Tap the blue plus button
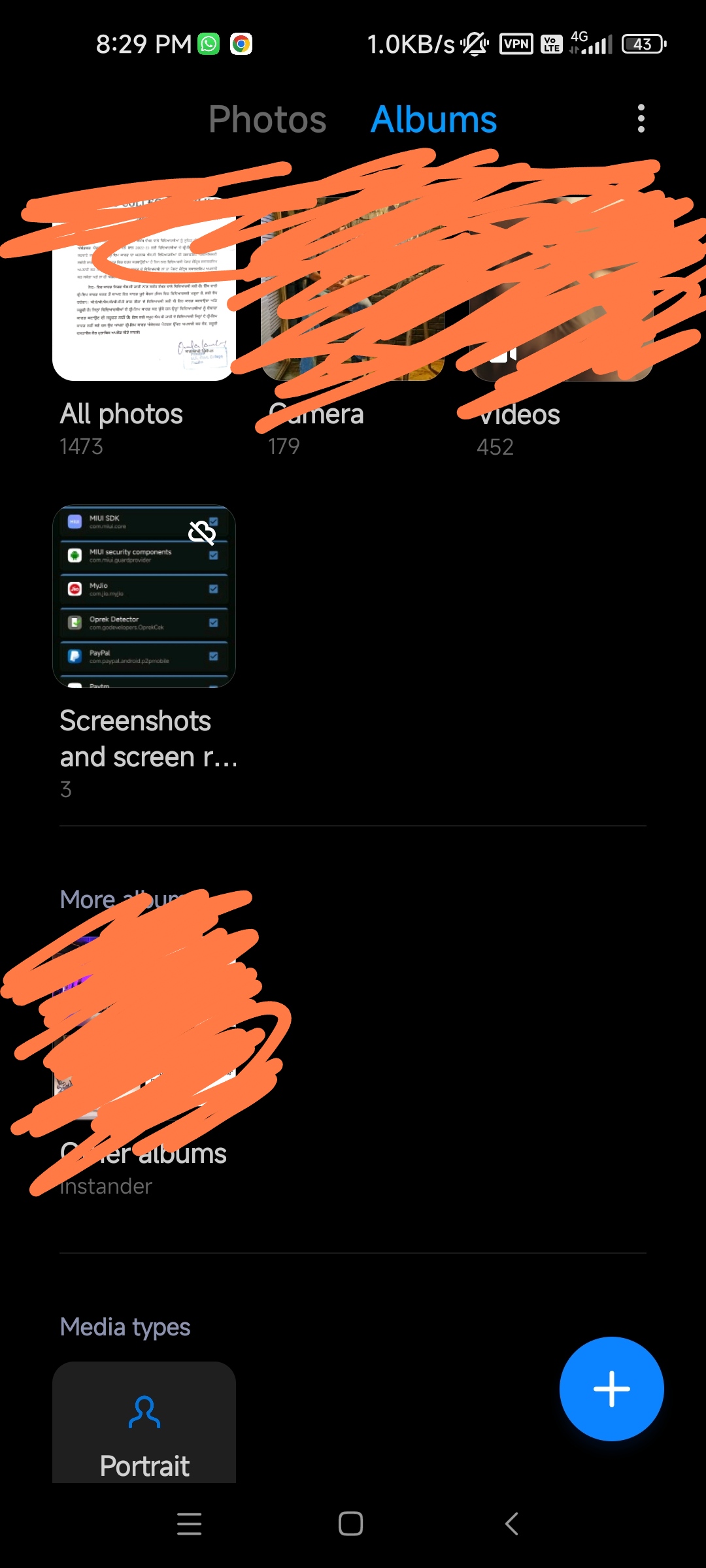This screenshot has height=1568, width=706. tap(612, 1388)
